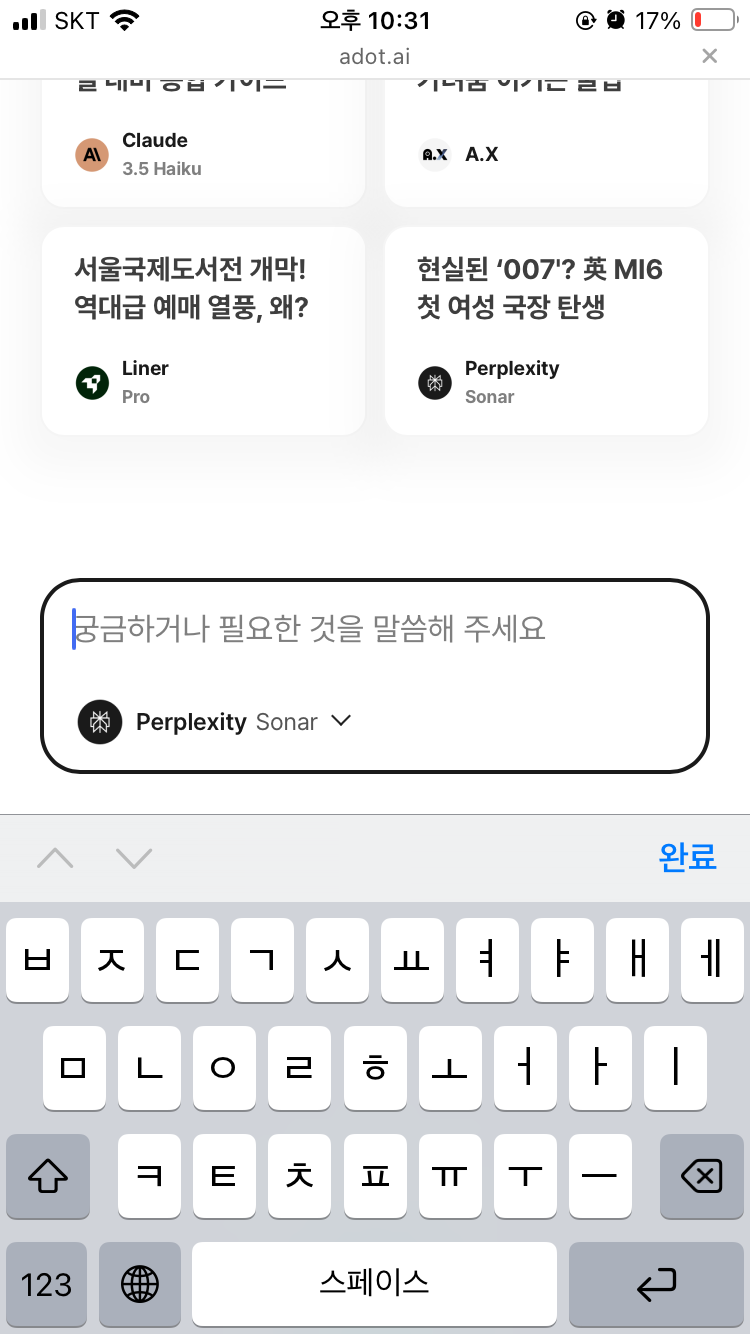Tap the Claude logo icon
This screenshot has width=750, height=1334.
point(92,155)
